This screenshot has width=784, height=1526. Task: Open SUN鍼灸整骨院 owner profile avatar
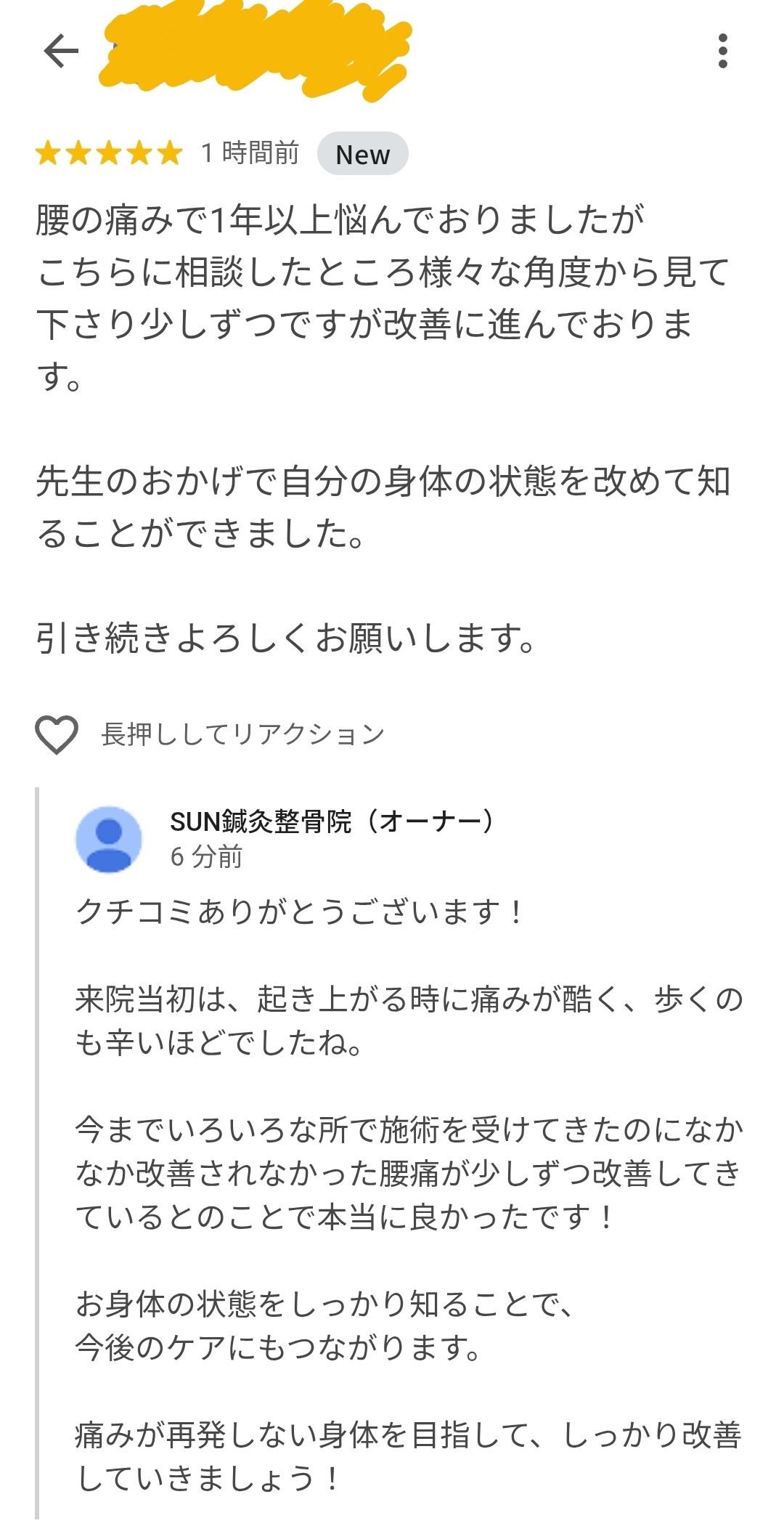[x=109, y=839]
